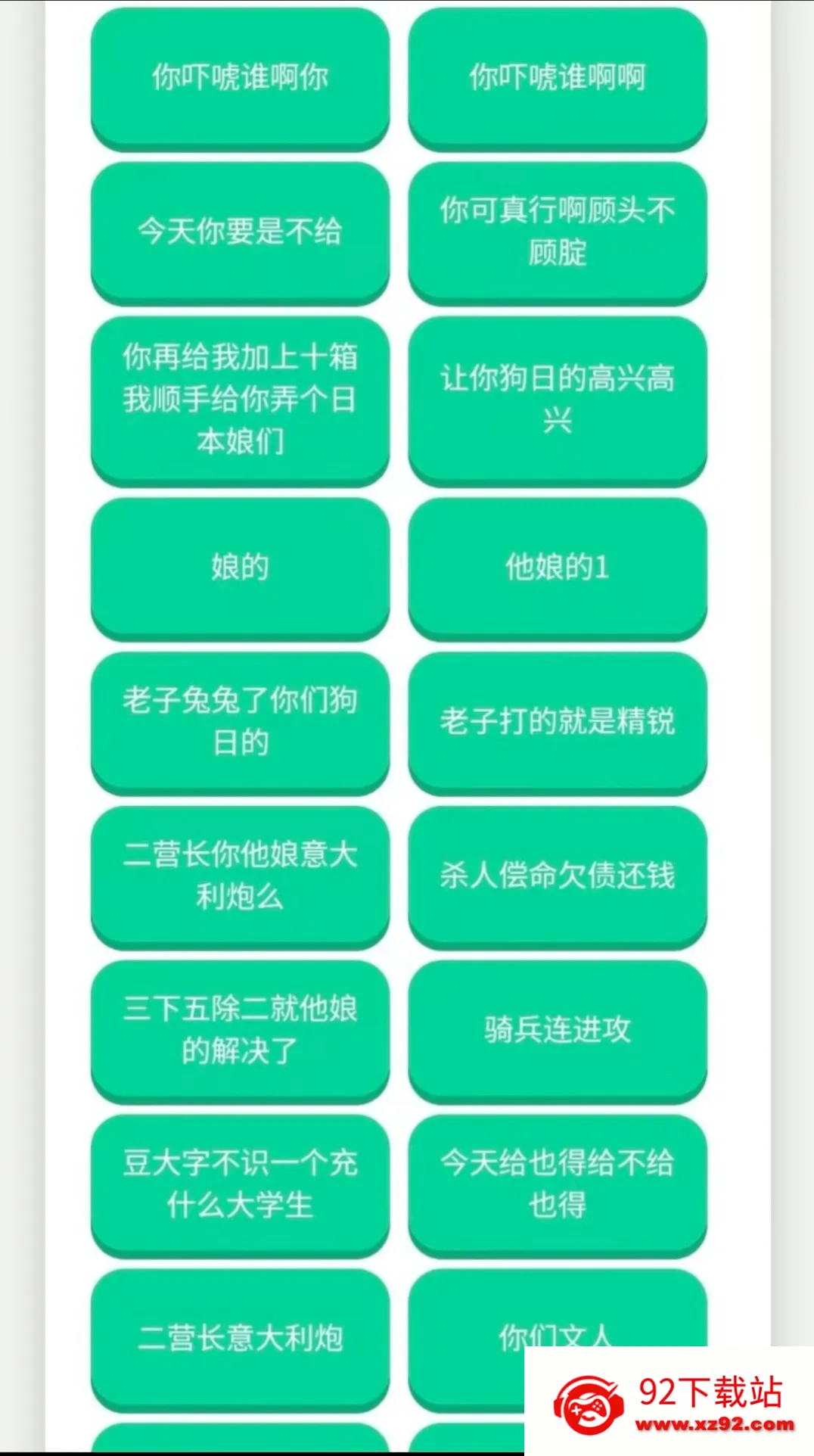Select the 老子打的就是精锐 button
Image resolution: width=814 pixels, height=1456 pixels.
pyautogui.click(x=558, y=721)
